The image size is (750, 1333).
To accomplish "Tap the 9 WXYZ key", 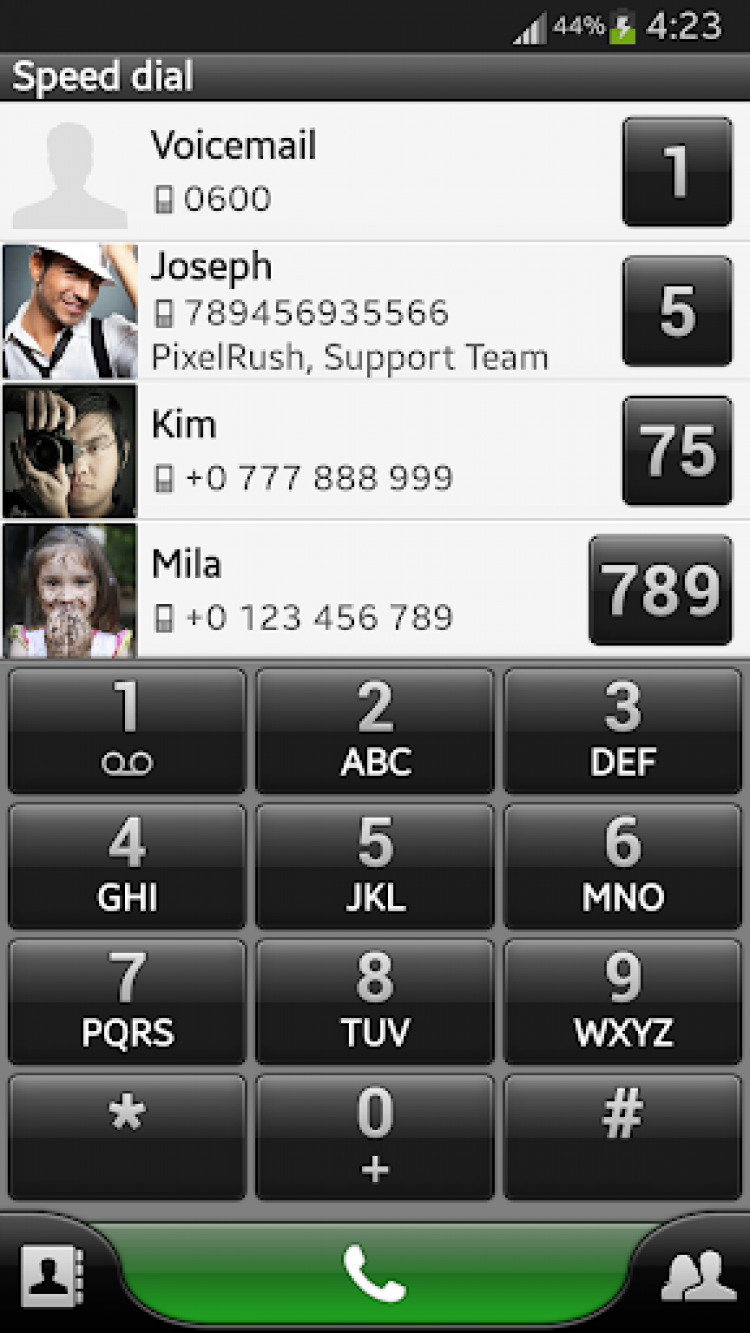I will click(x=622, y=1001).
